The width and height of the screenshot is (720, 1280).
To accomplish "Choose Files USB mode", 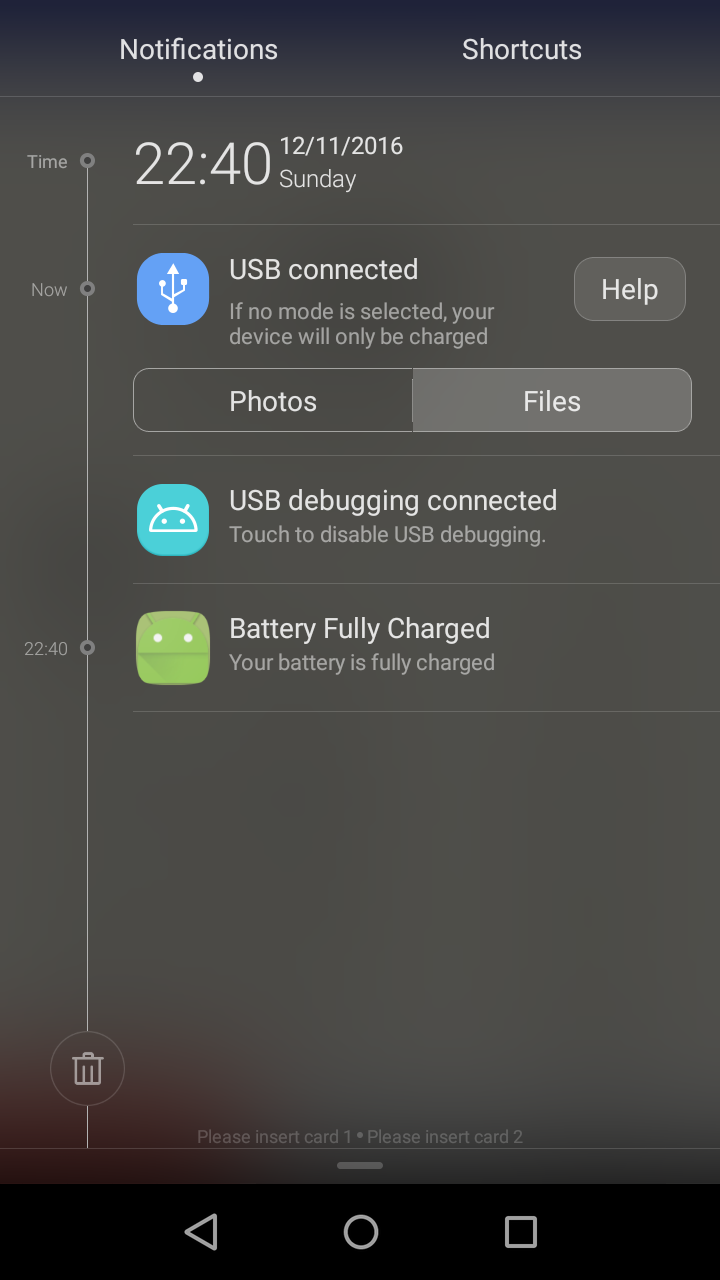I will [552, 400].
